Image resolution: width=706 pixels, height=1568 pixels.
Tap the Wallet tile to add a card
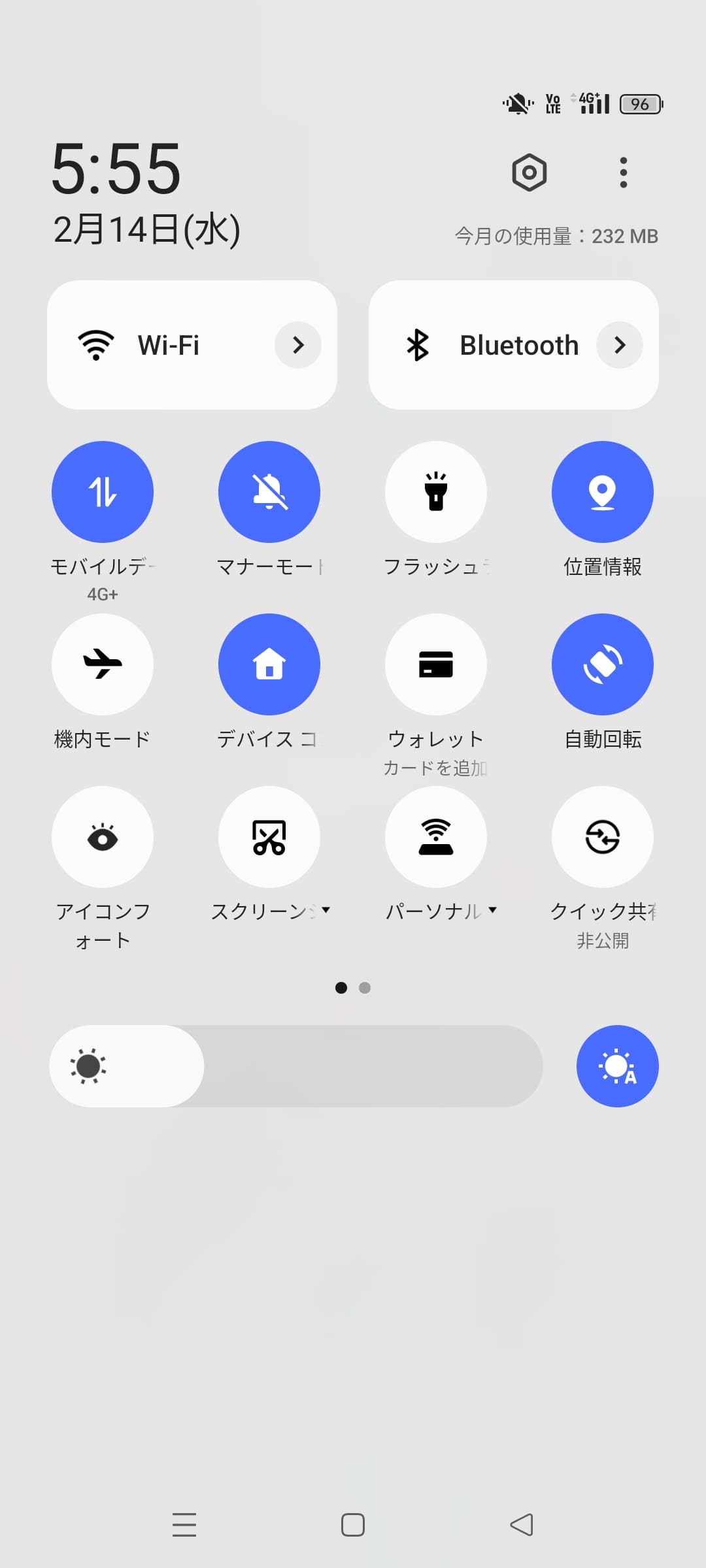pyautogui.click(x=436, y=664)
